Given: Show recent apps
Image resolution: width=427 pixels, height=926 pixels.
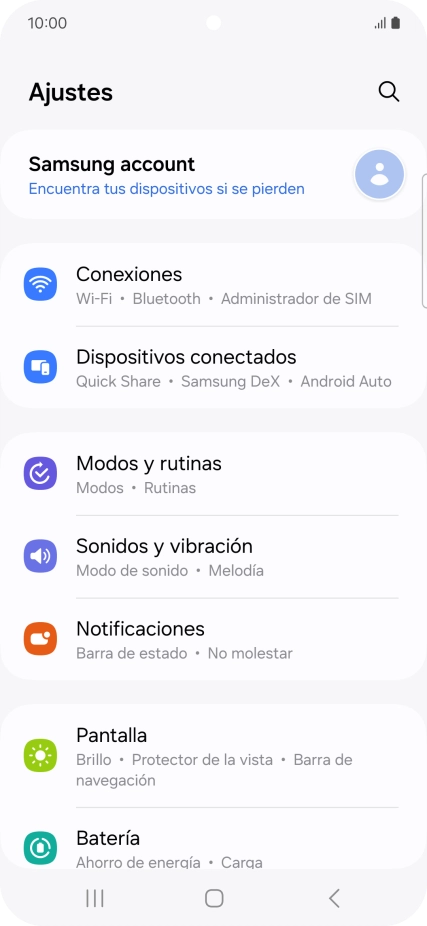Looking at the screenshot, I should (94, 898).
